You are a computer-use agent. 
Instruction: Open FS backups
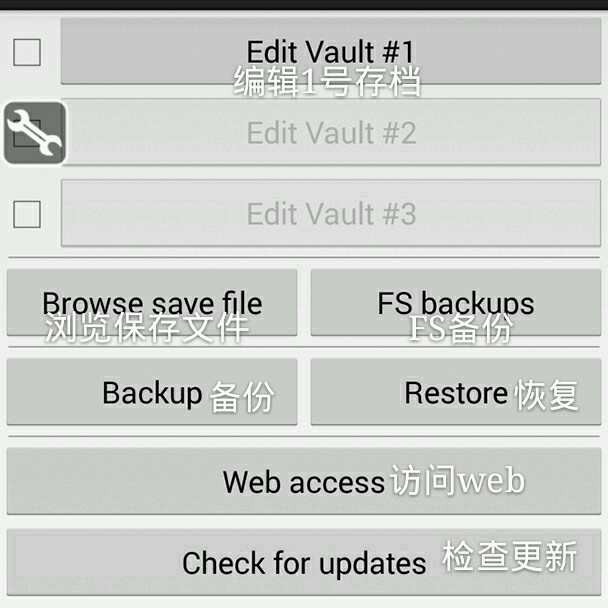455,303
